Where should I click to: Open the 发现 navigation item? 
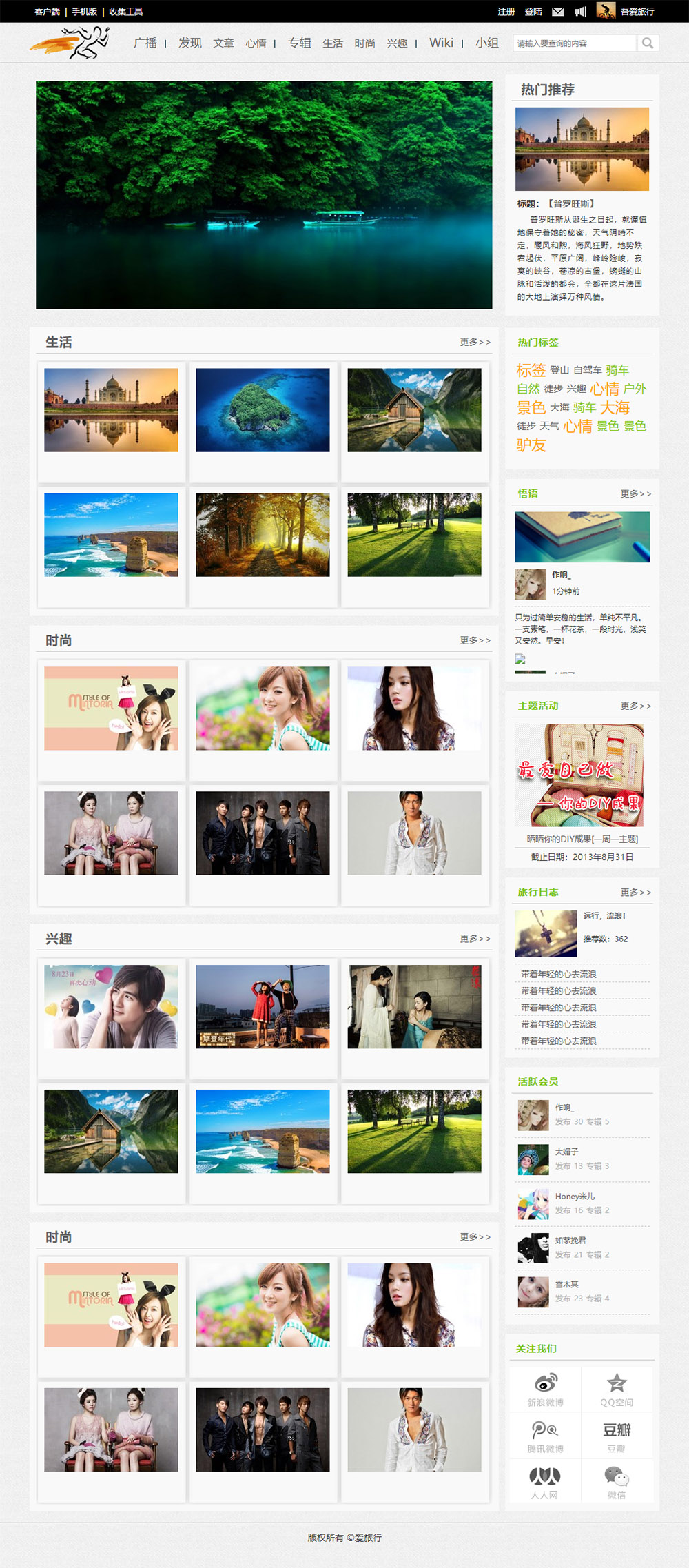pyautogui.click(x=190, y=43)
